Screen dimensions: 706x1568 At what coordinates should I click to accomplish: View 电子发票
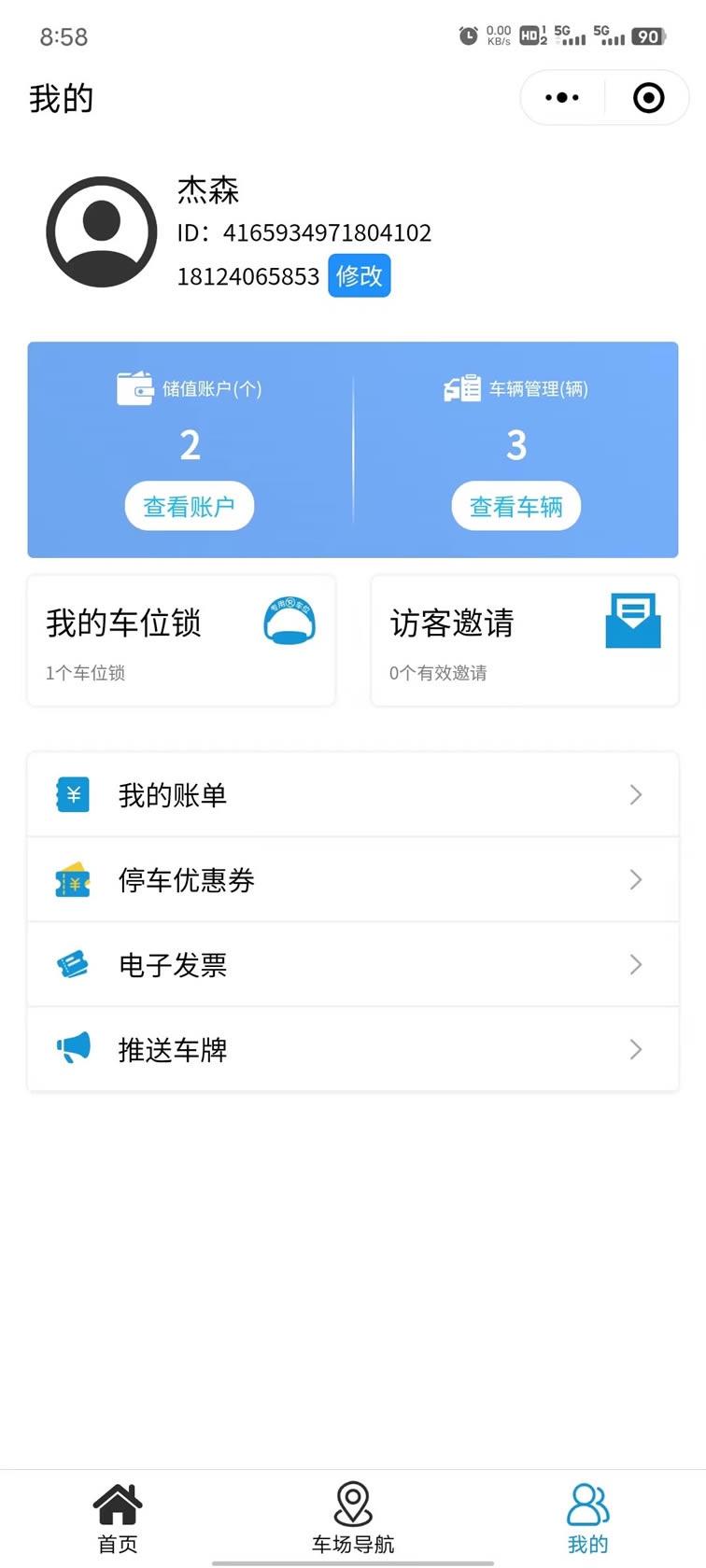tap(353, 965)
